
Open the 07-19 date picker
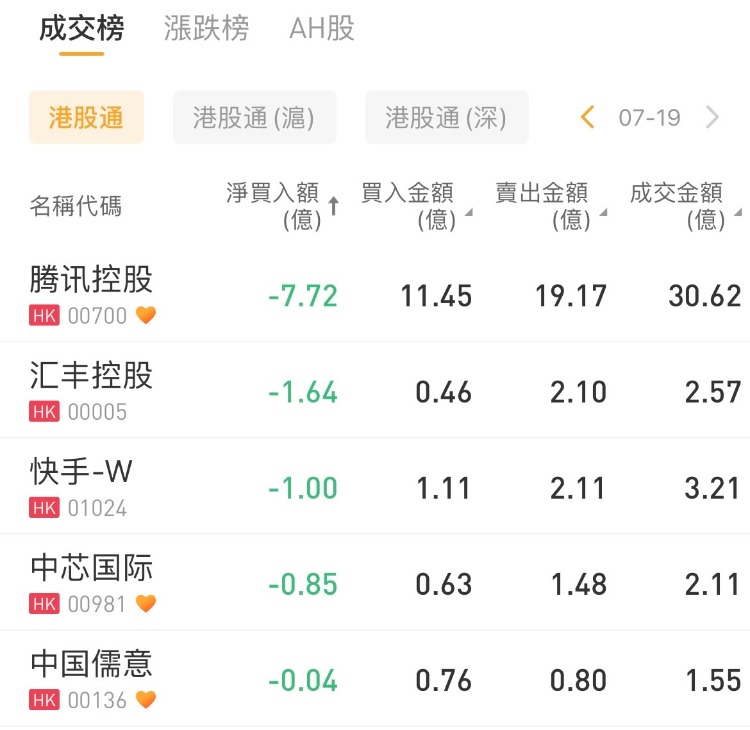[649, 118]
